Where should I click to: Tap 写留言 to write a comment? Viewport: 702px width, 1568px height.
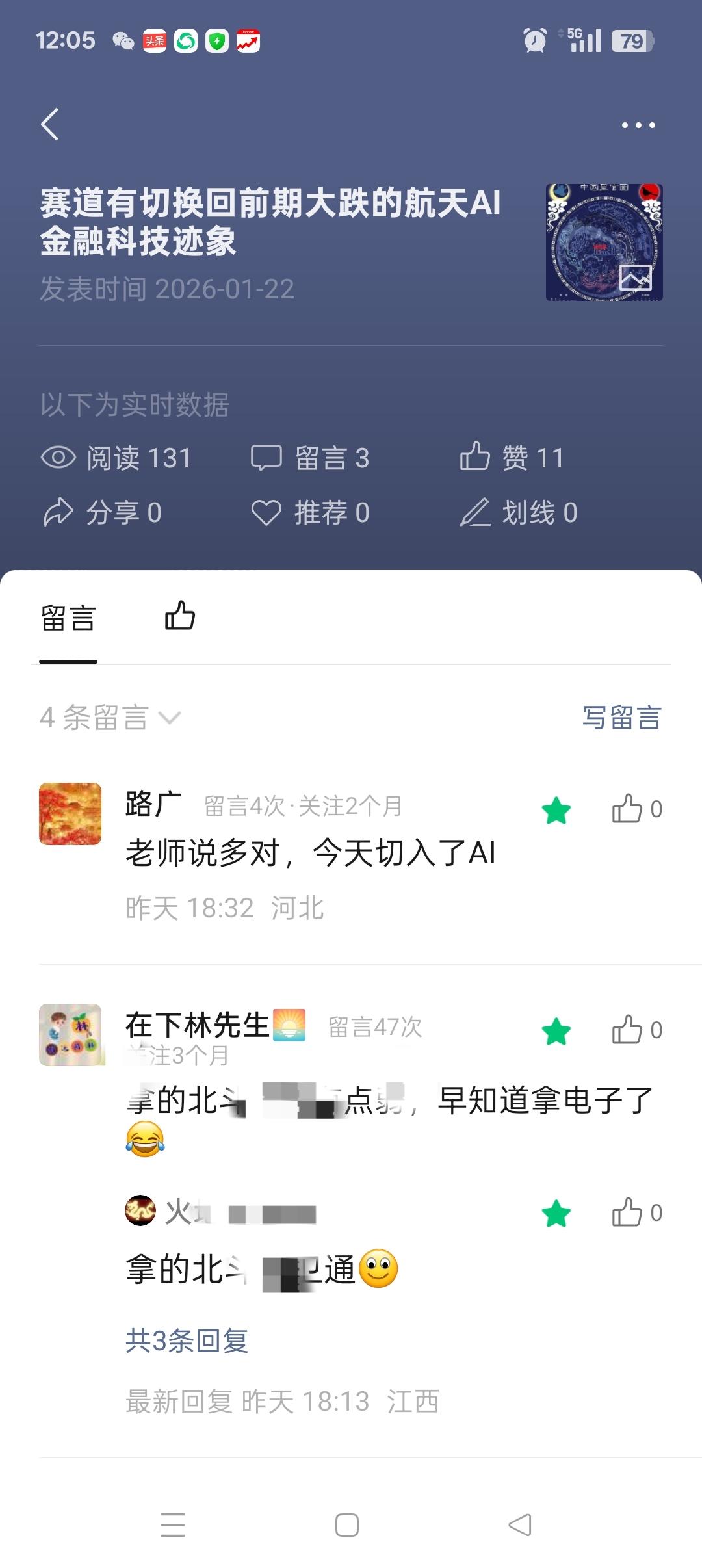point(621,718)
